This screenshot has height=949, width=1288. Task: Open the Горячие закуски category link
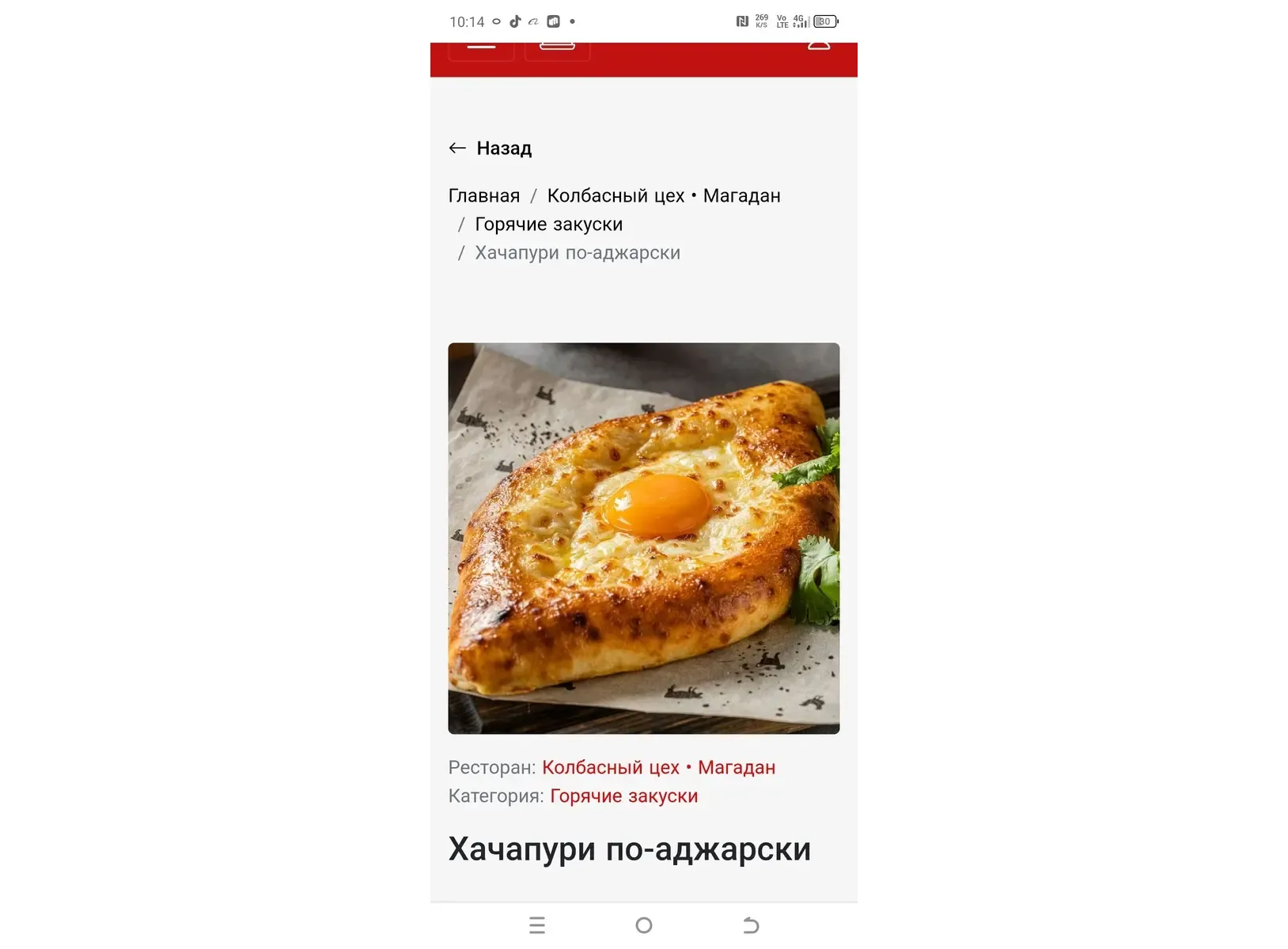[623, 796]
